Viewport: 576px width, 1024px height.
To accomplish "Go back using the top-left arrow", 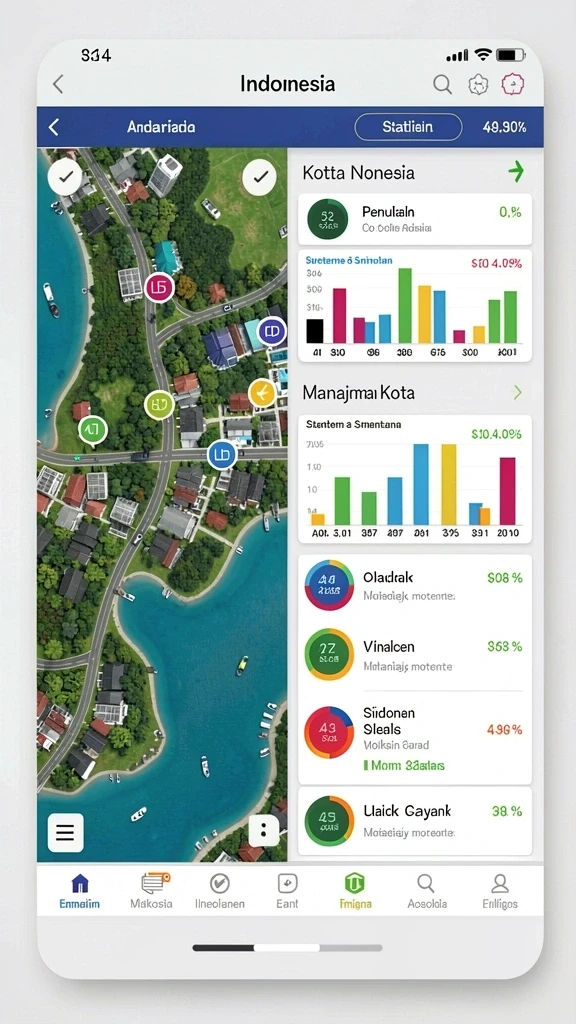I will [58, 84].
